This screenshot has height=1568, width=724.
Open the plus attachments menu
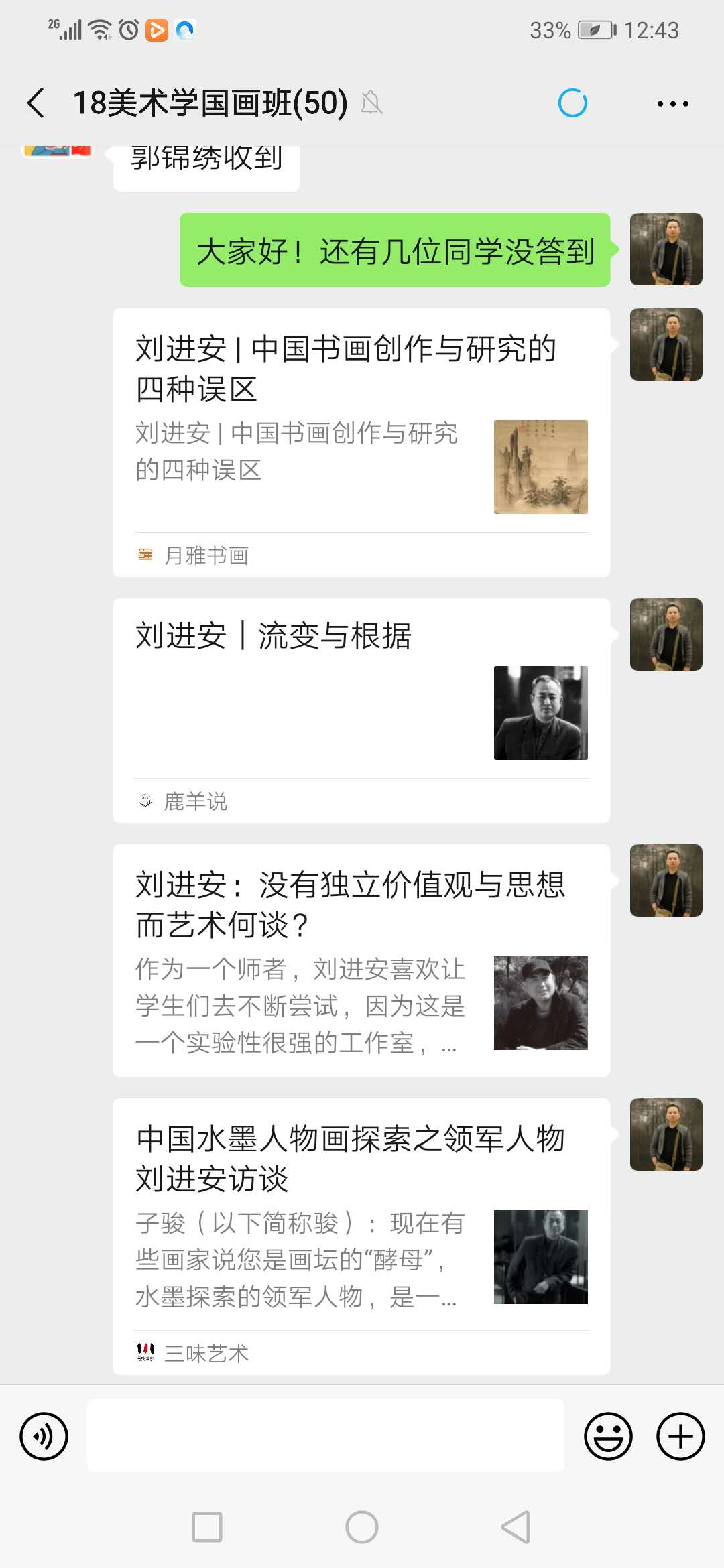[680, 1436]
